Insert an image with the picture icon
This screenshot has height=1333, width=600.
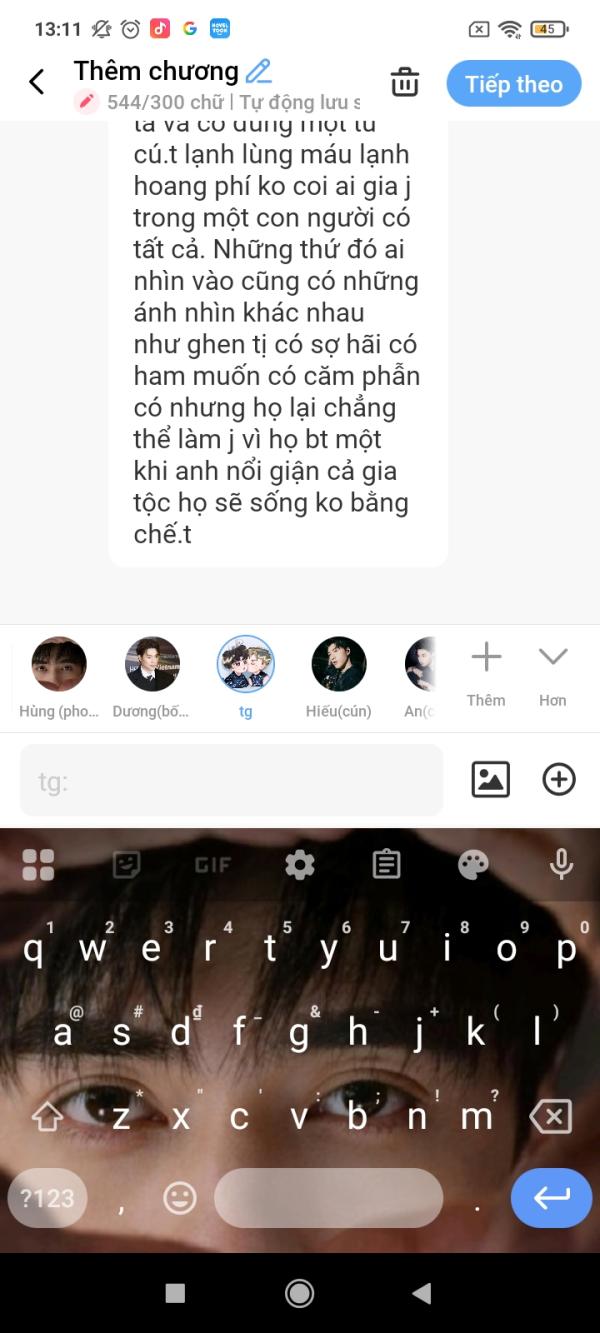[x=491, y=779]
